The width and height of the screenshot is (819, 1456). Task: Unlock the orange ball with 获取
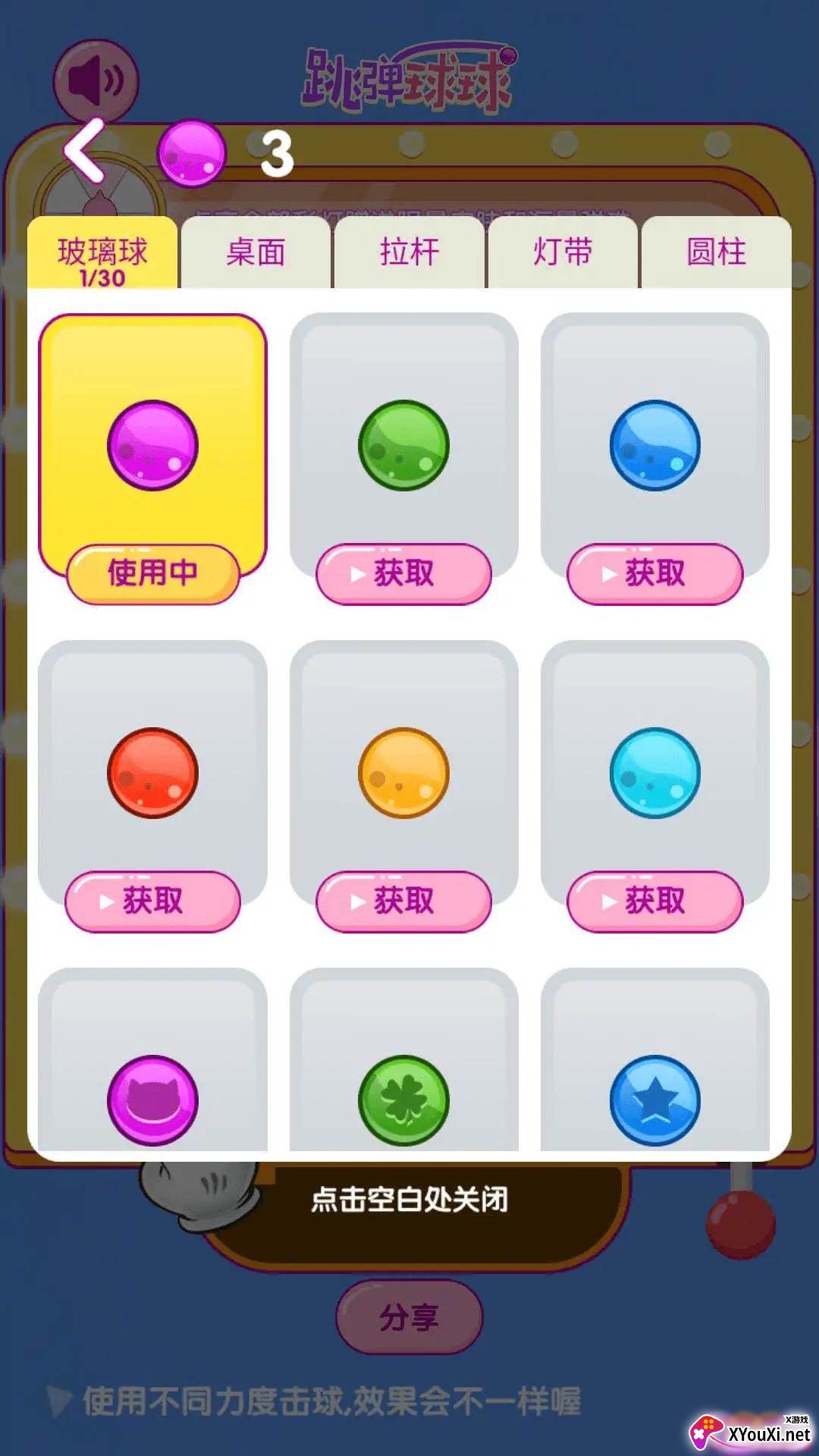point(403,901)
